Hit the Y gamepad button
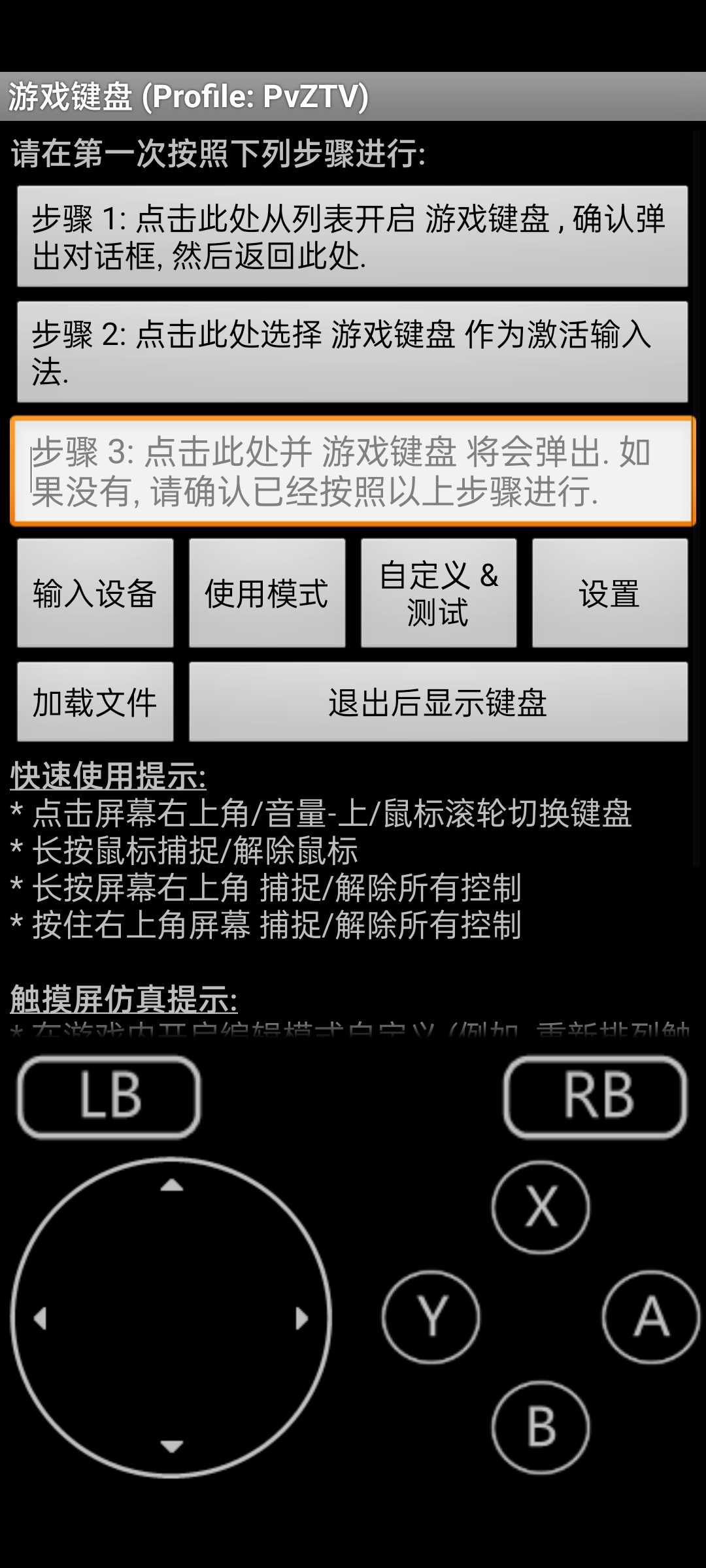 [431, 1317]
